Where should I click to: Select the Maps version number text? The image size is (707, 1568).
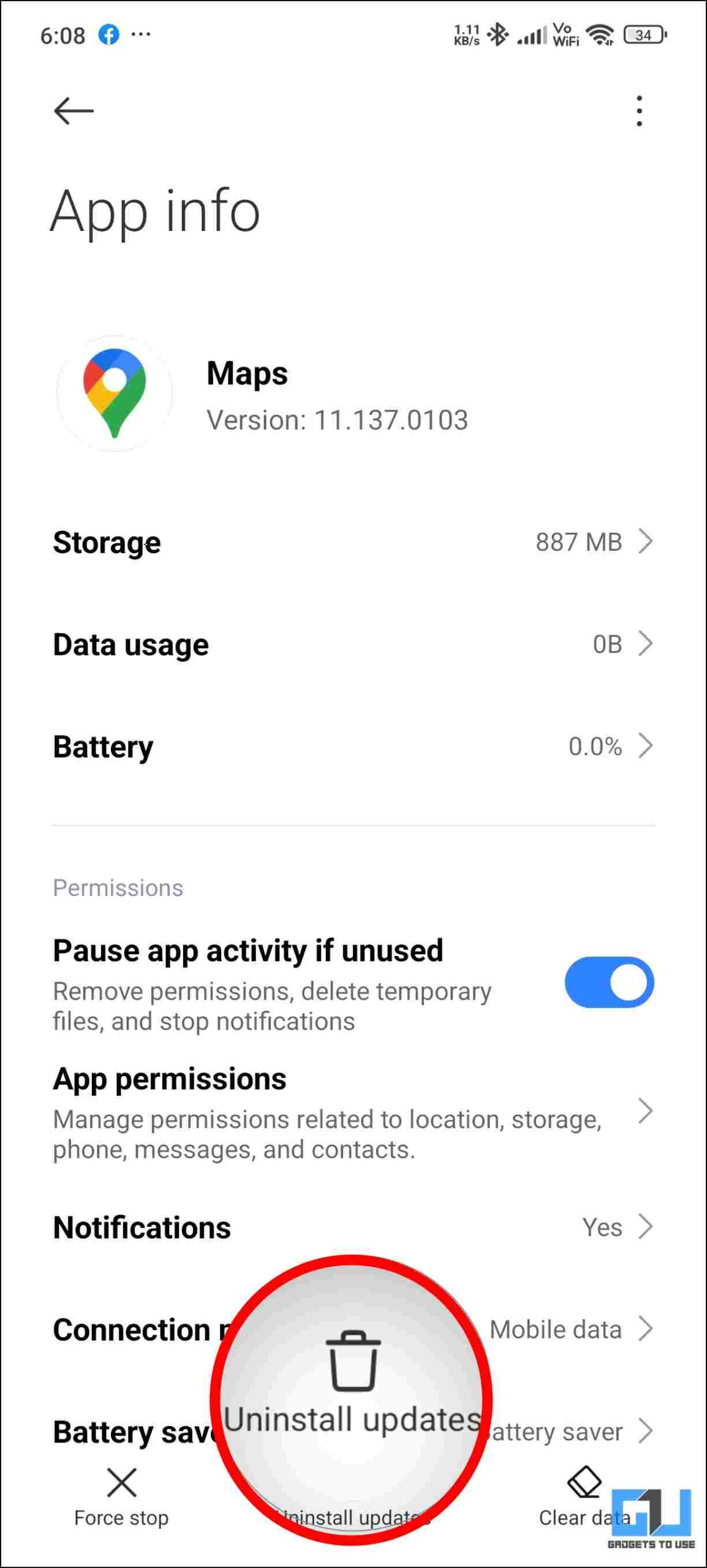pos(337,420)
